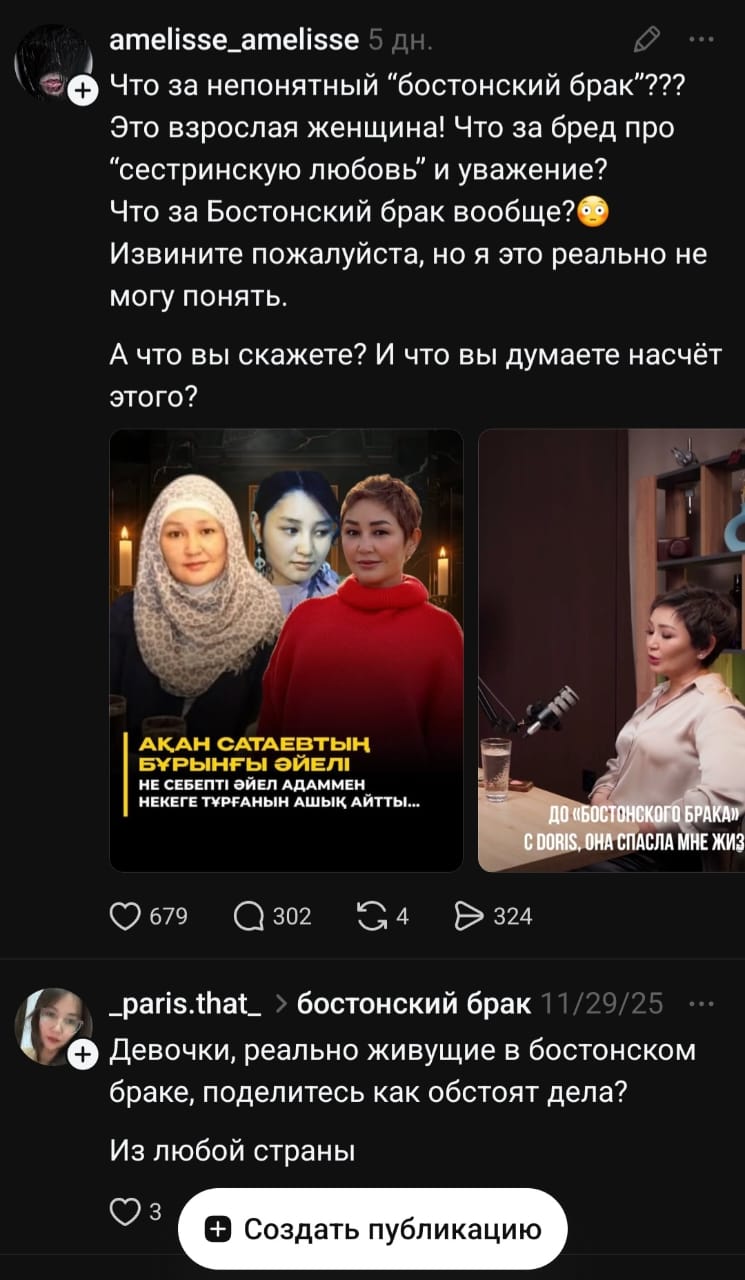Follow amelisse_amelisse via avatar plus icon
This screenshot has width=745, height=1280.
83,92
